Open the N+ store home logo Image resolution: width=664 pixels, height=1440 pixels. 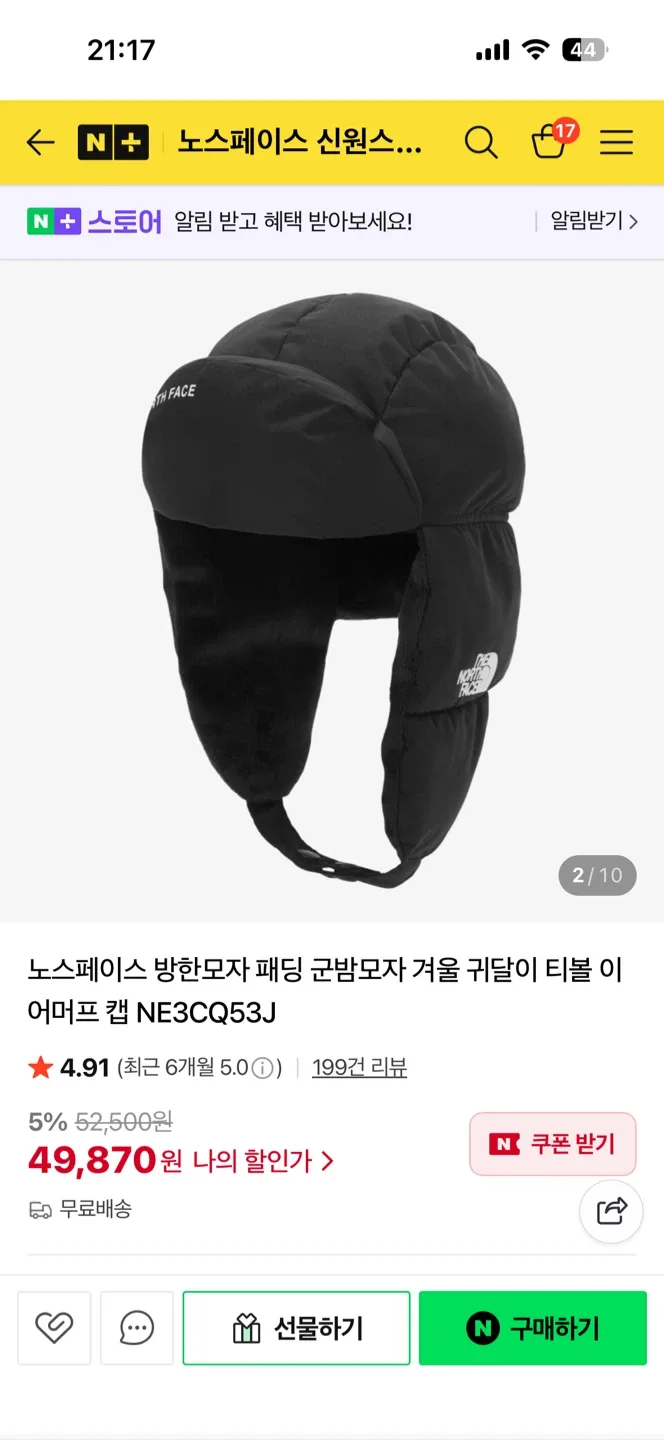(113, 143)
